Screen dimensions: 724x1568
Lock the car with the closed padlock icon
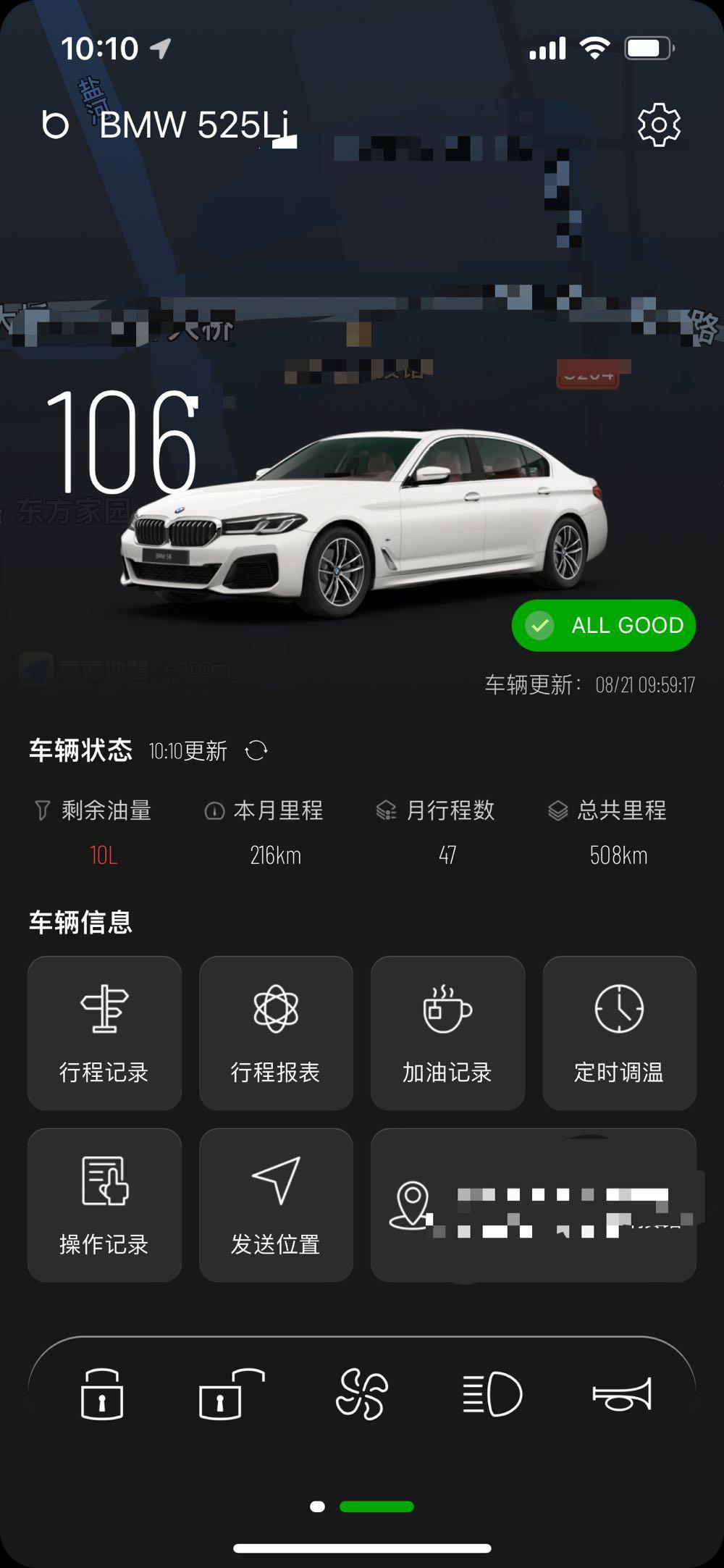pos(101,1394)
